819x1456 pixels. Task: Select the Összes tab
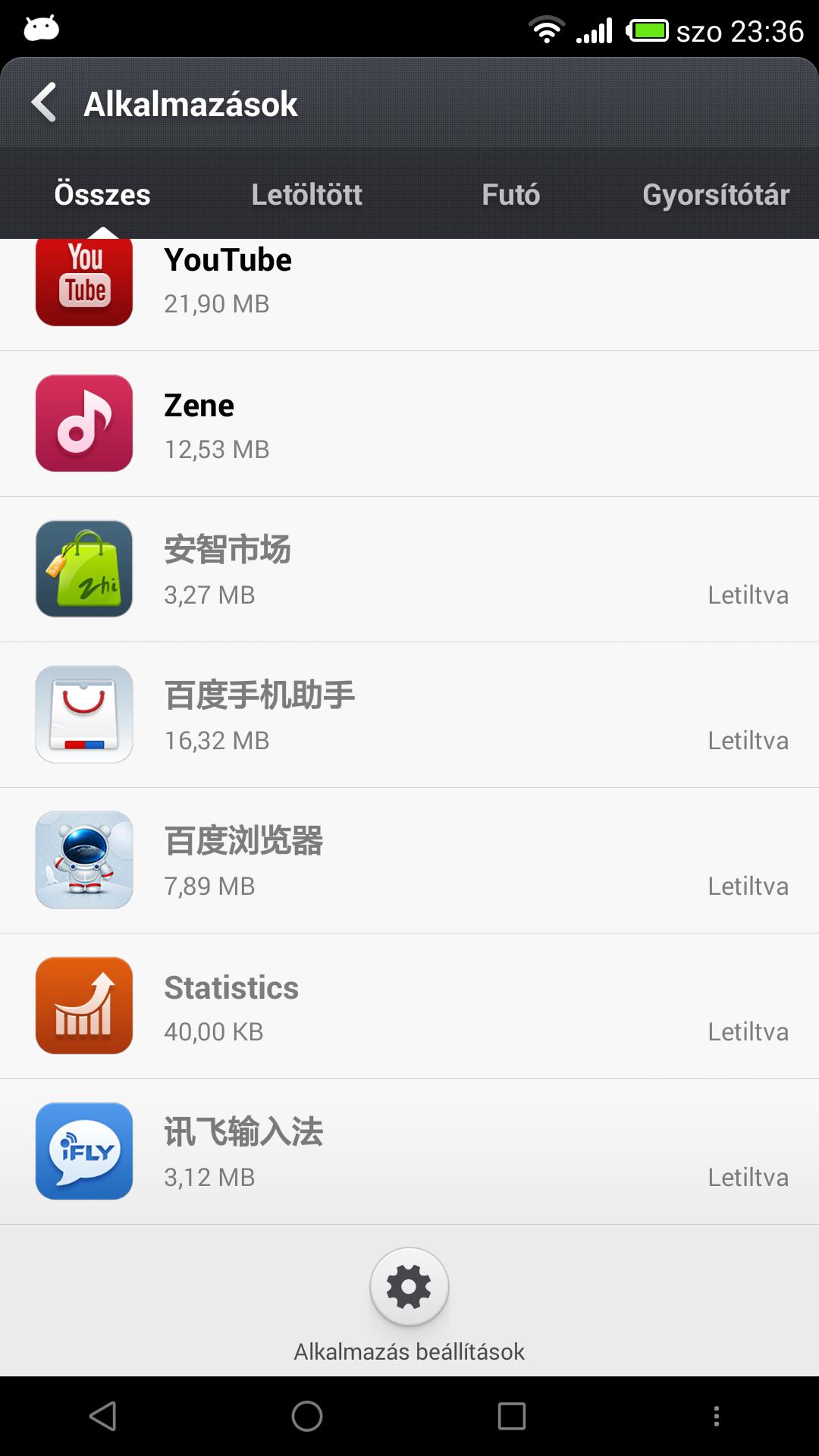click(102, 194)
